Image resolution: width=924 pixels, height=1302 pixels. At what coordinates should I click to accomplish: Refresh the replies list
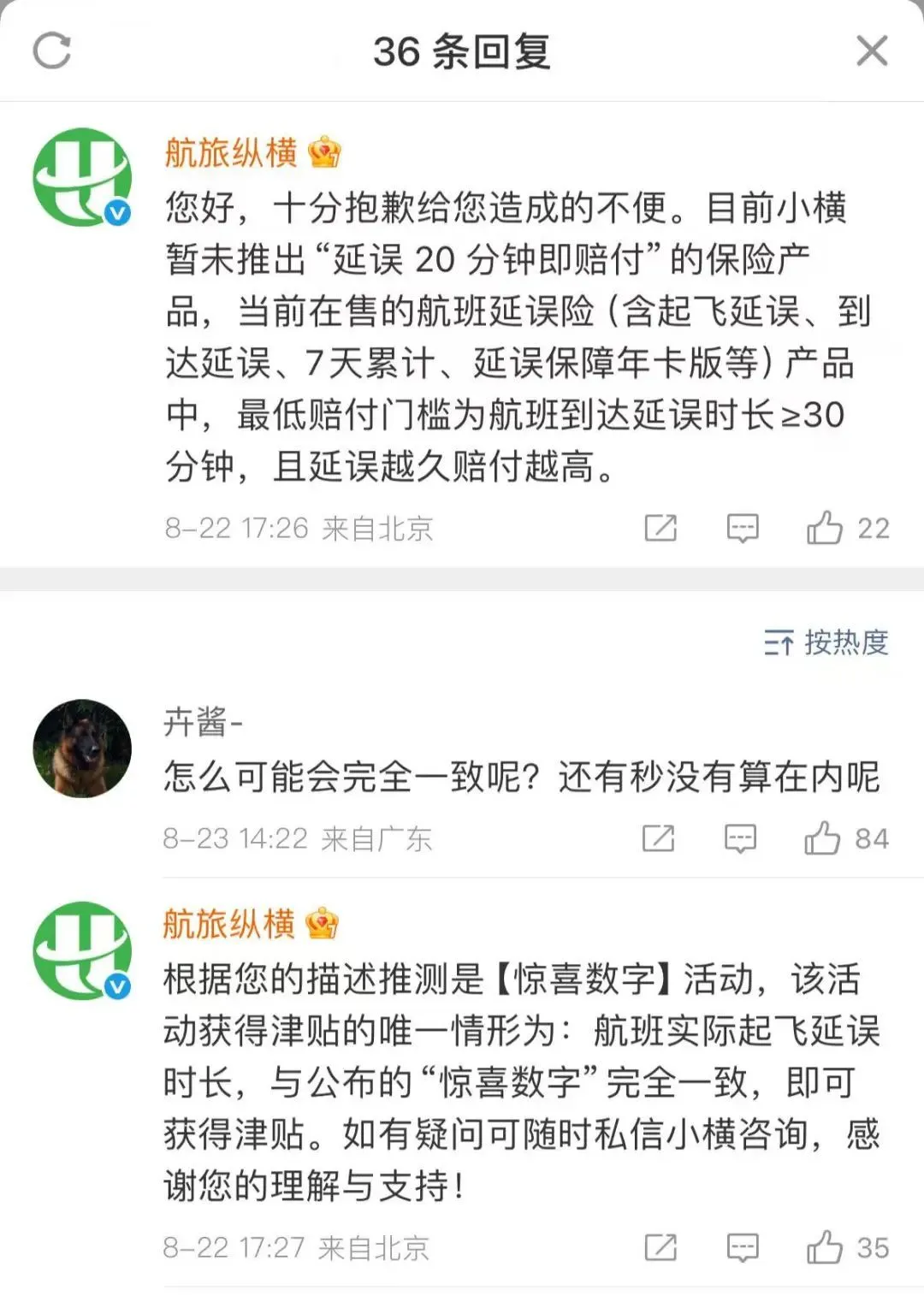51,50
